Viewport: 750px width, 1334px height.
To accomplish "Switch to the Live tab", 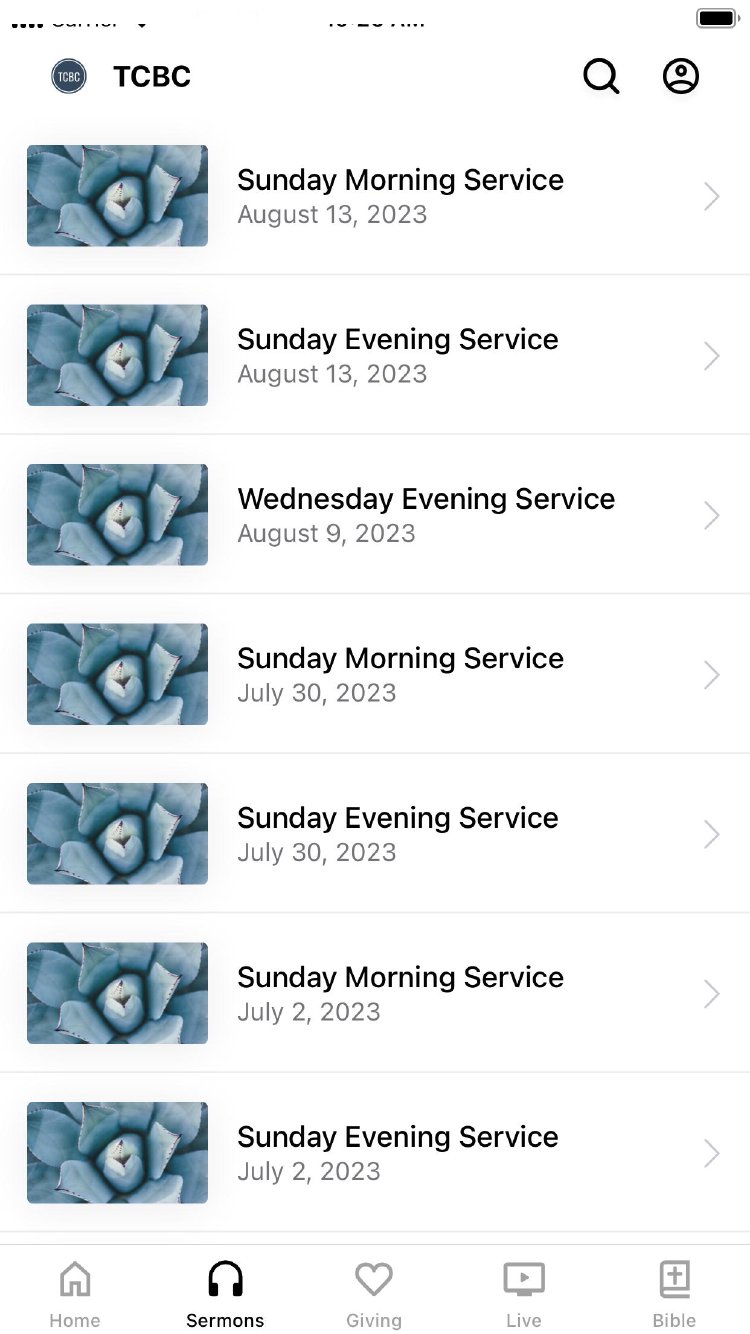I will (523, 1294).
